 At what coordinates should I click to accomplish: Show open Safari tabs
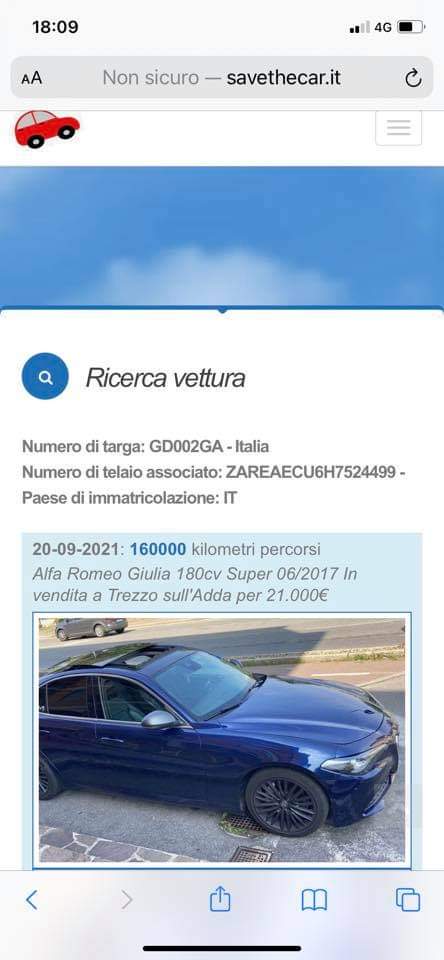coord(408,899)
